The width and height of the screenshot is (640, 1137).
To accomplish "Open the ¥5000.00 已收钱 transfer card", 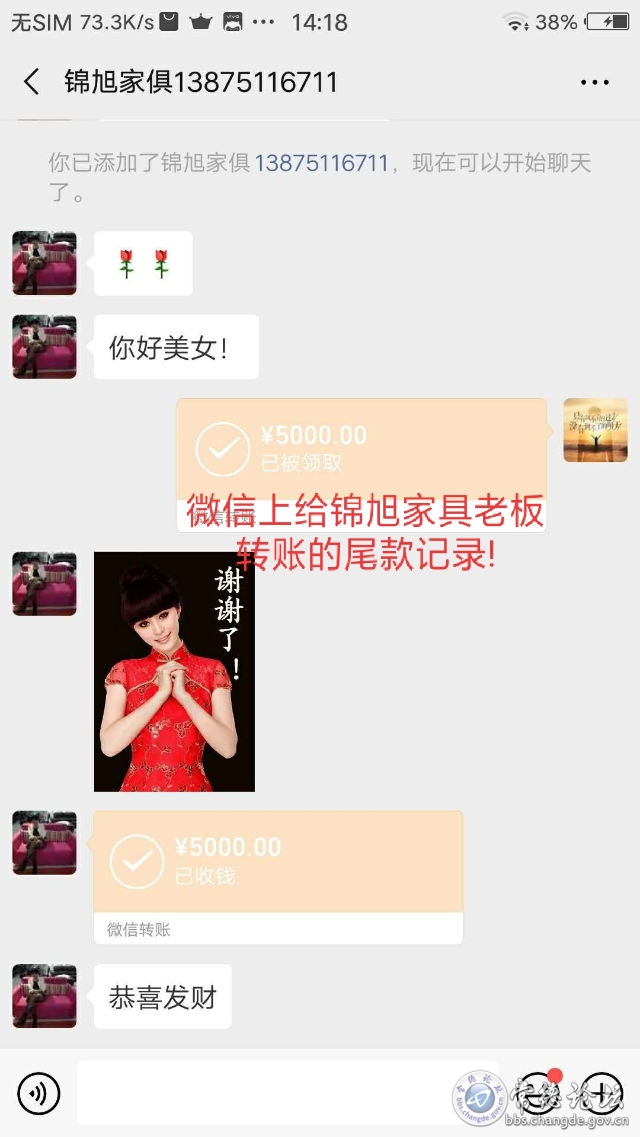I will tap(277, 862).
